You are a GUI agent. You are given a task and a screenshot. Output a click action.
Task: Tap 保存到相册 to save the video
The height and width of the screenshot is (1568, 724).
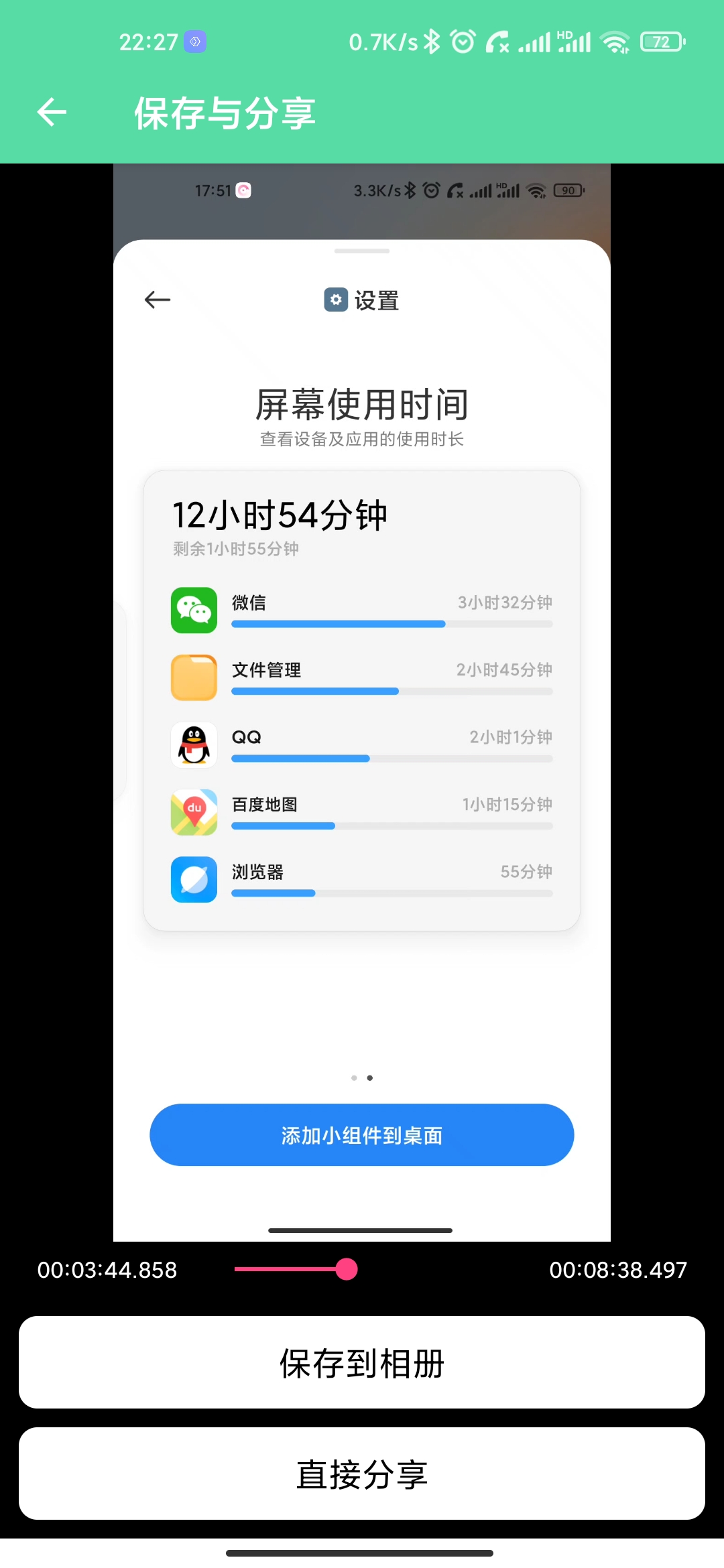click(362, 1363)
